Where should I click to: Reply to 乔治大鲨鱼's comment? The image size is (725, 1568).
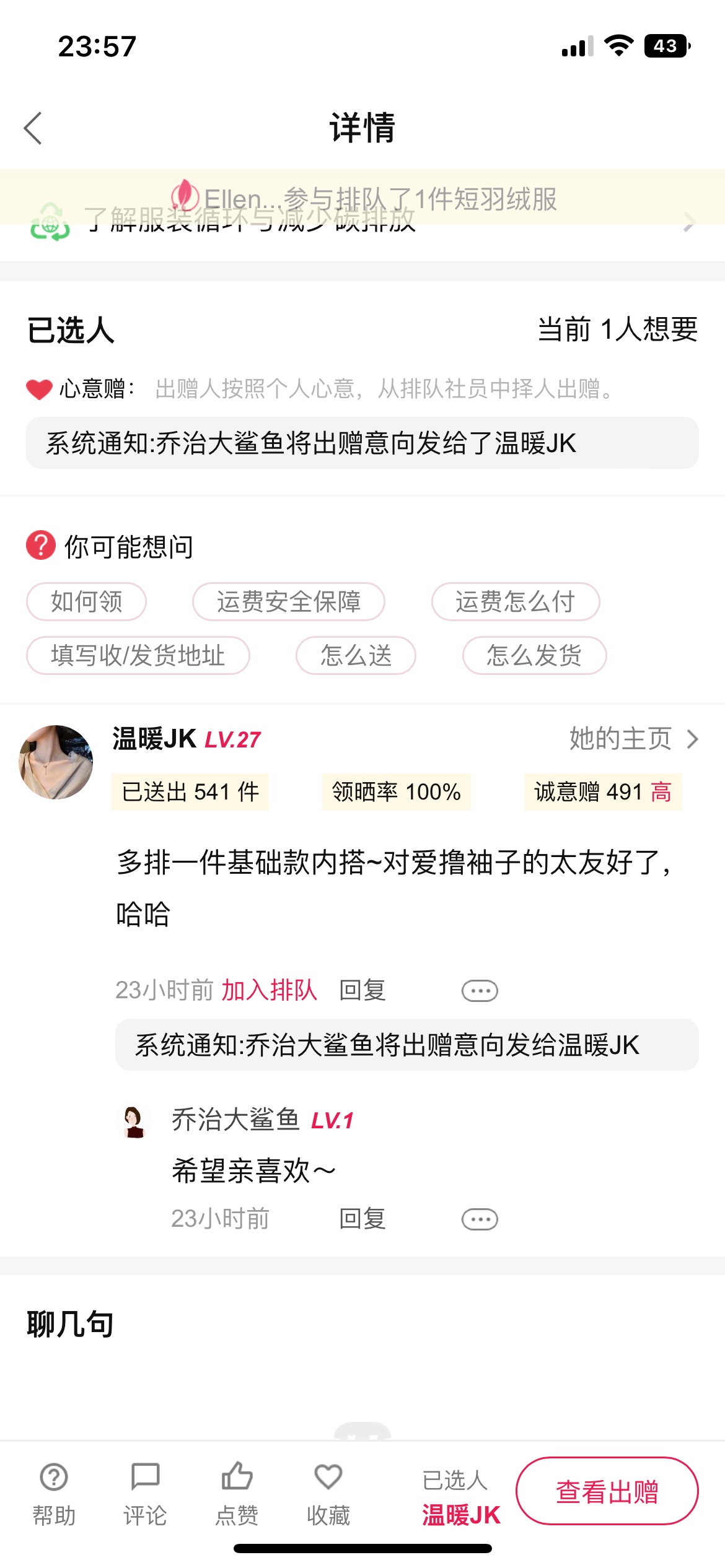click(362, 1219)
